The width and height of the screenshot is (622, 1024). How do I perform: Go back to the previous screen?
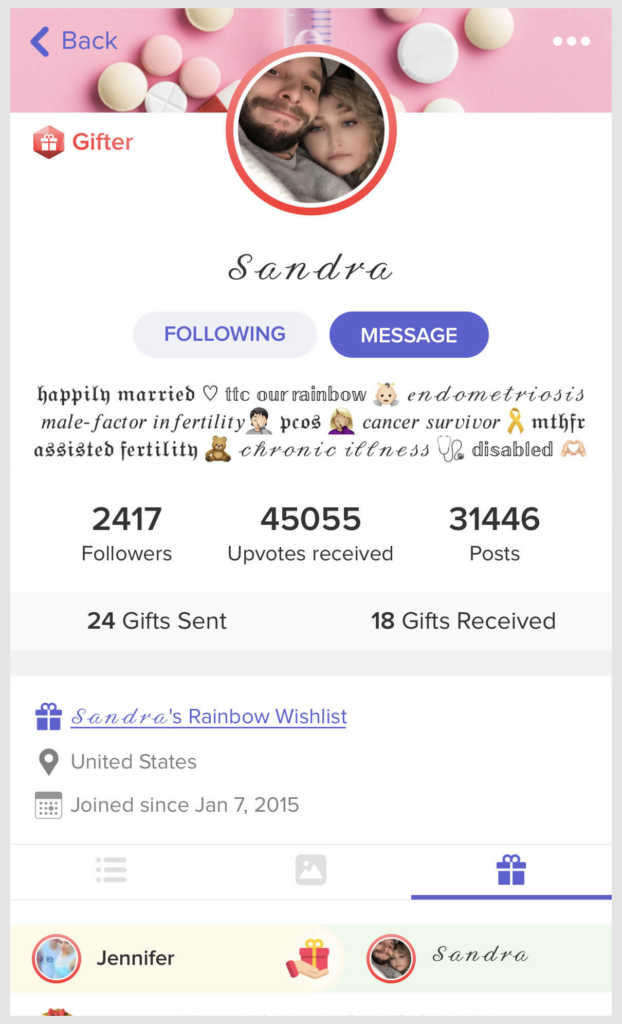[x=74, y=41]
